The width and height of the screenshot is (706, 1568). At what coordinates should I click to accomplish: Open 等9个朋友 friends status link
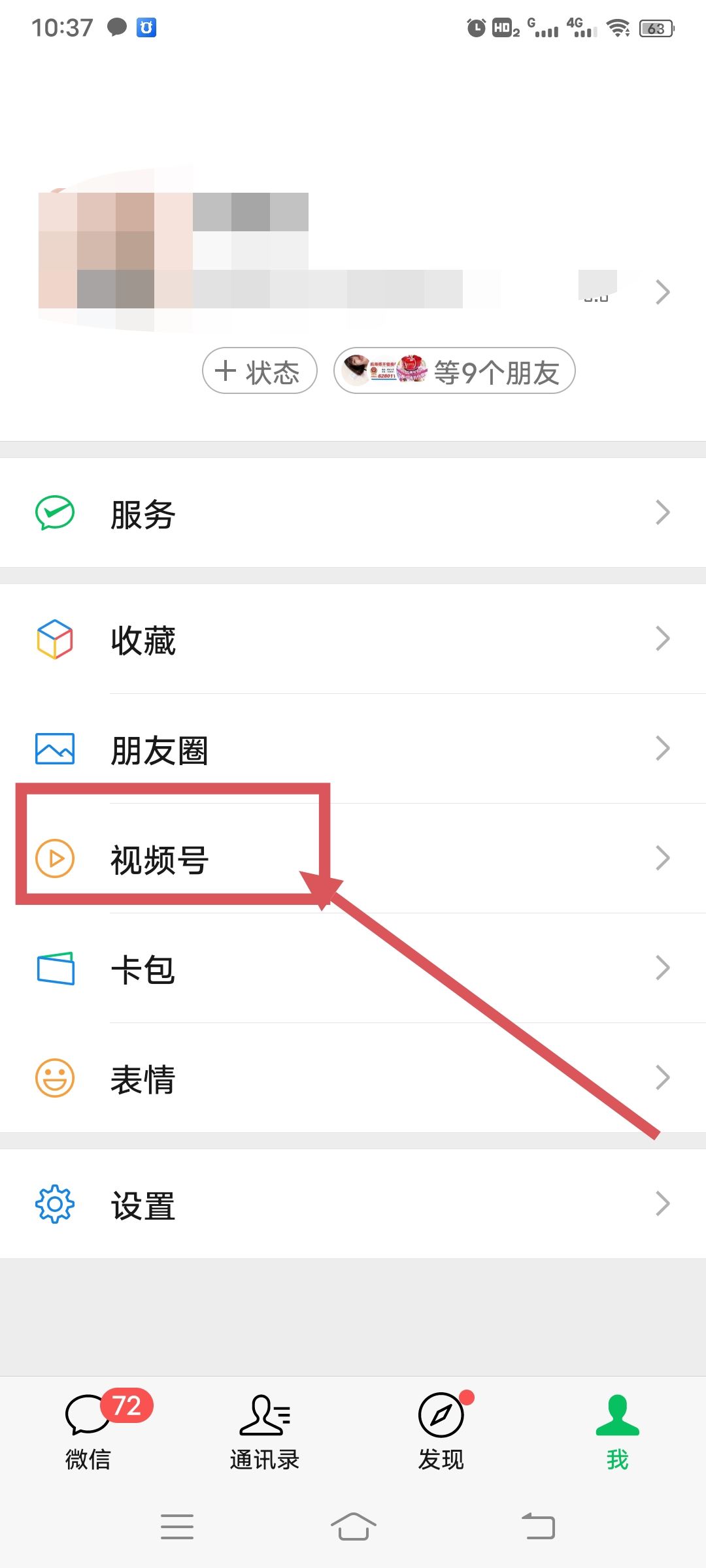pyautogui.click(x=454, y=370)
